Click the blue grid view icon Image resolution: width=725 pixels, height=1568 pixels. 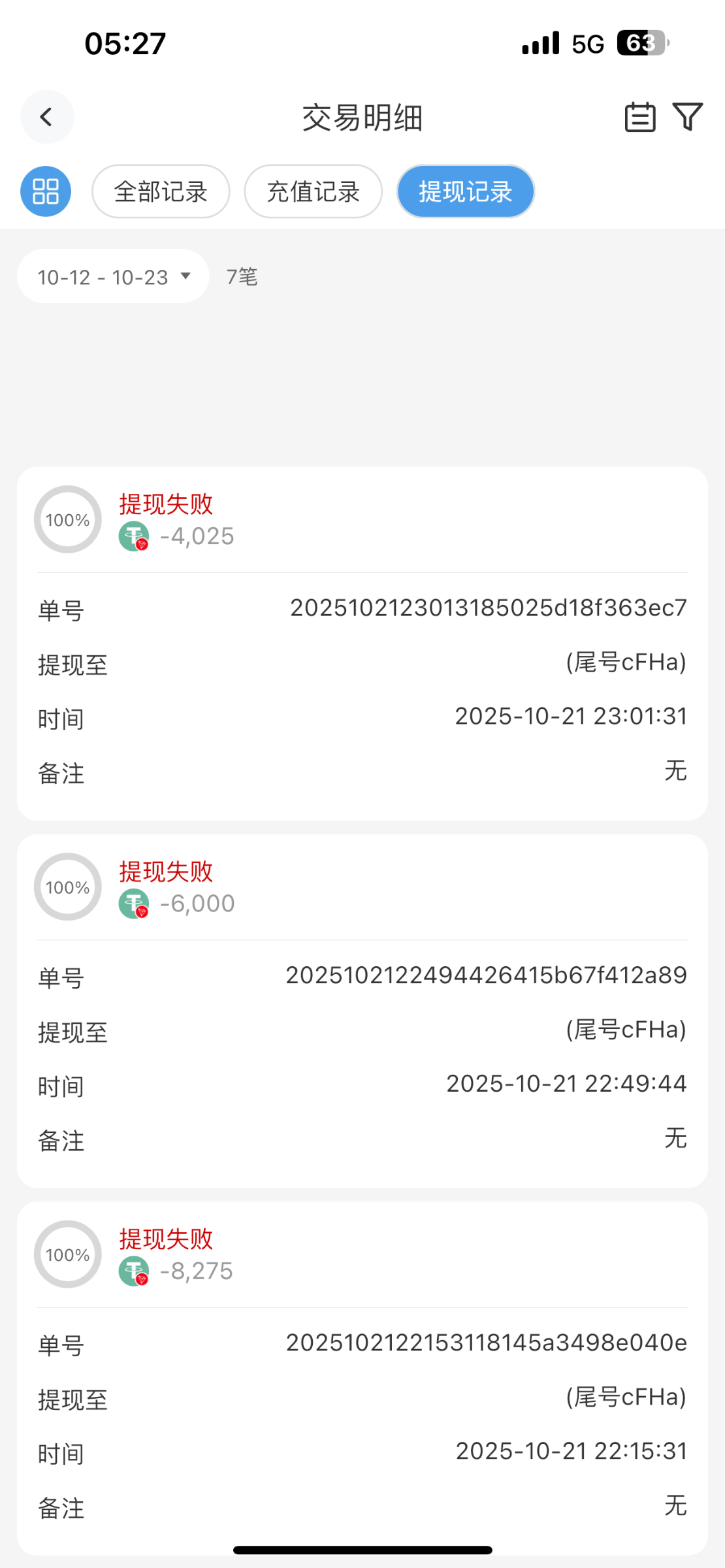click(x=45, y=191)
